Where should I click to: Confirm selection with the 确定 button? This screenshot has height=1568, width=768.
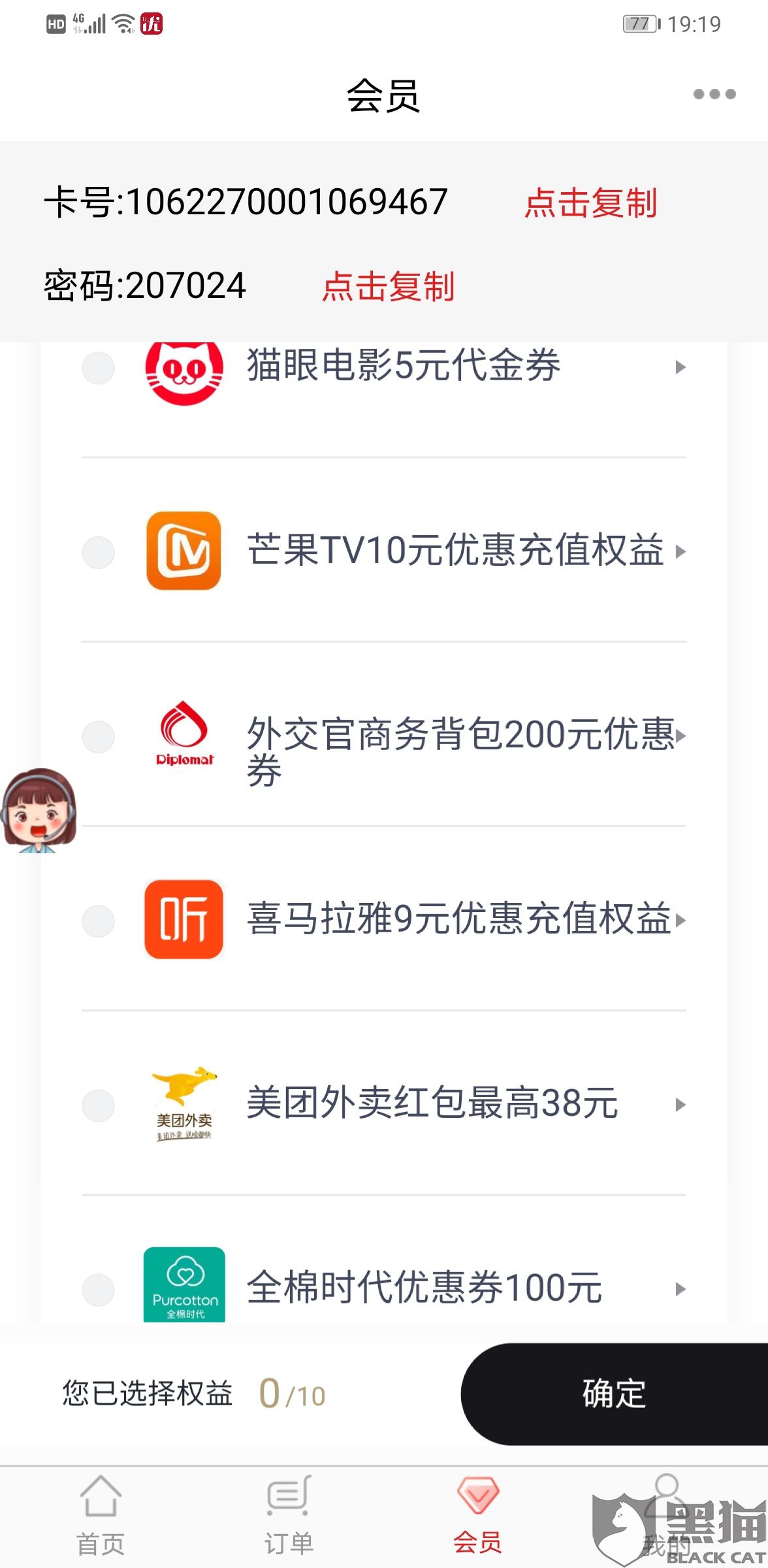coord(614,1394)
